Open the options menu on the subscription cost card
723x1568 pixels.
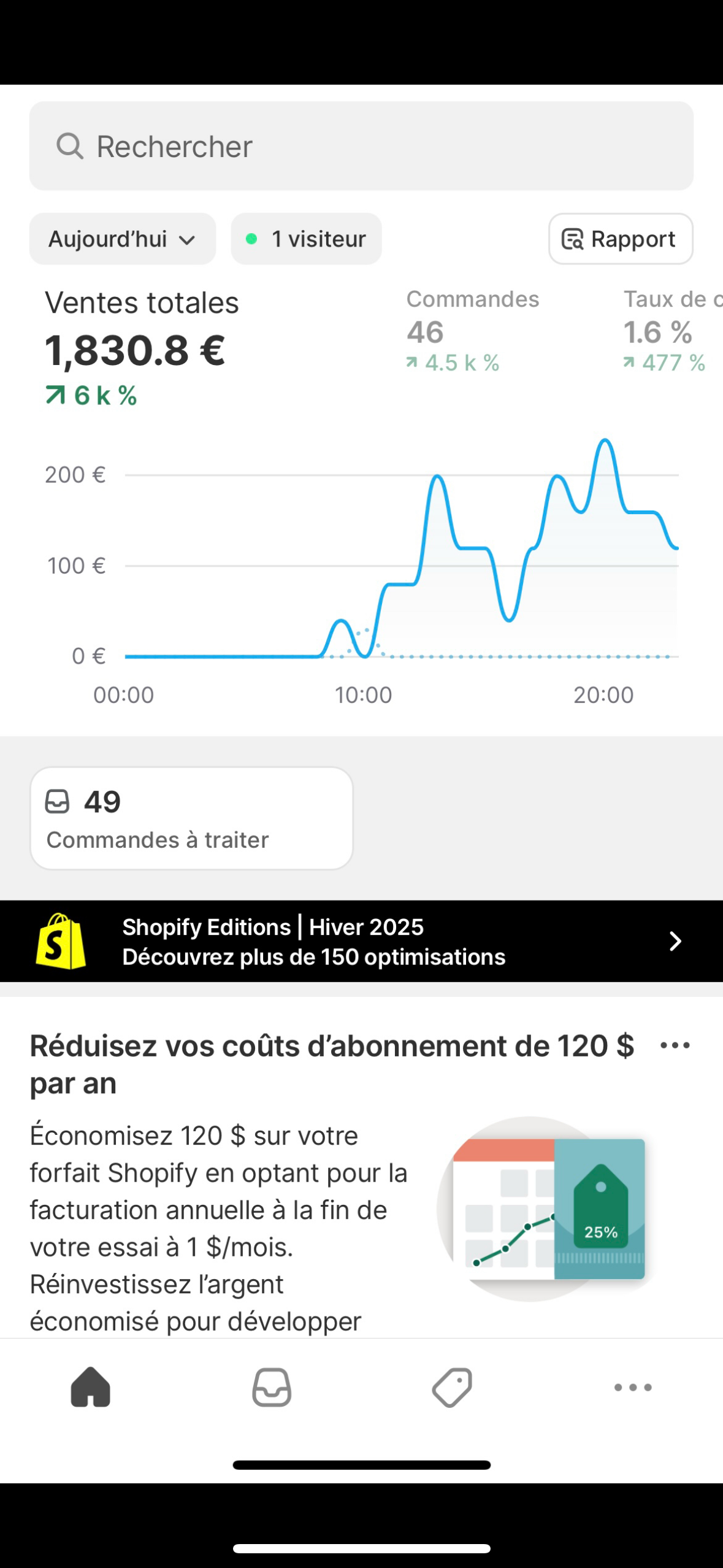(x=675, y=1045)
